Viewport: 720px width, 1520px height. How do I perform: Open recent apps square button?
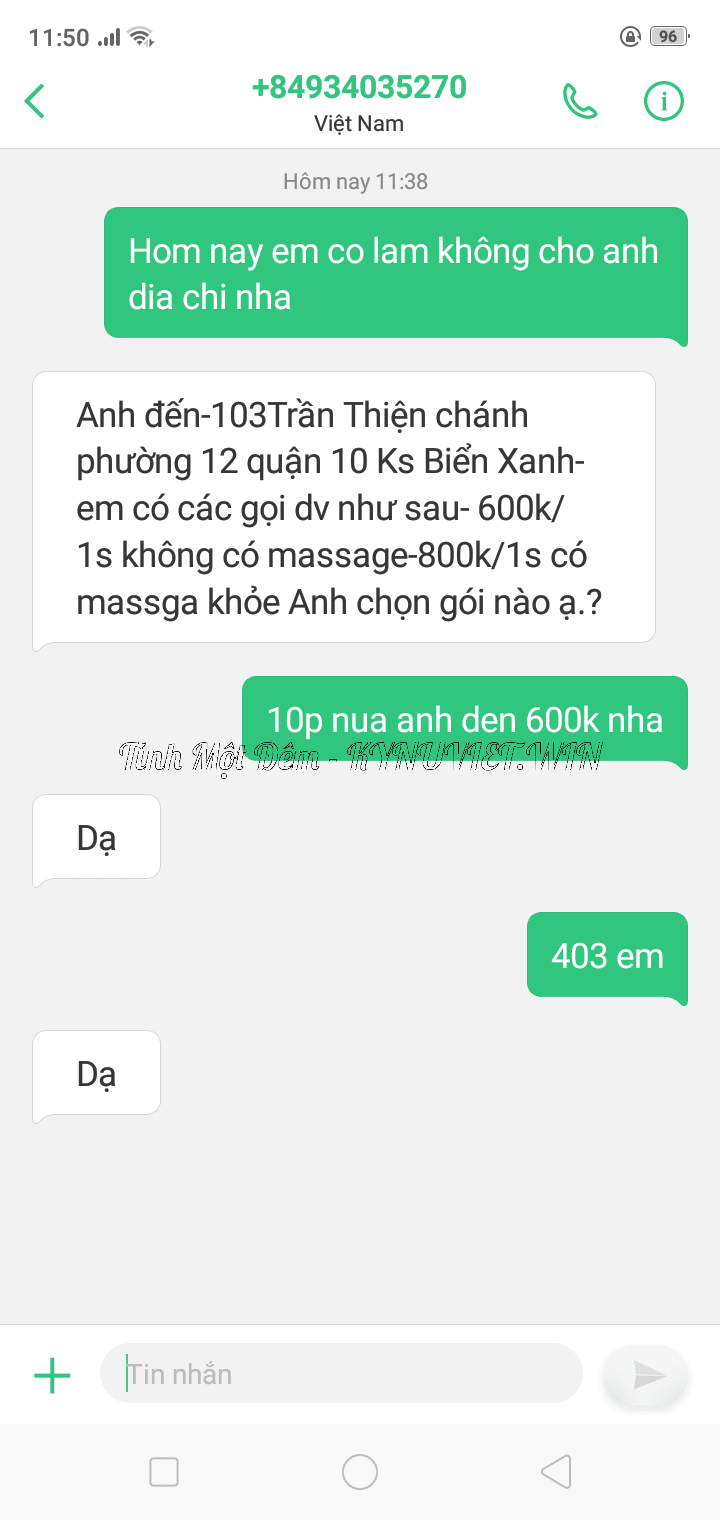[x=164, y=1472]
